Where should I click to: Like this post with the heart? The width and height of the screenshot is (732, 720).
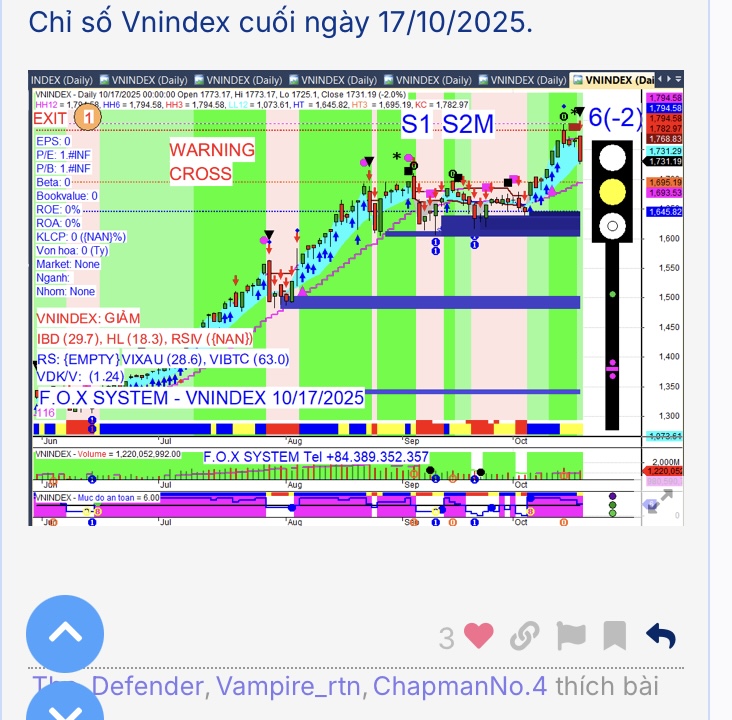(x=479, y=636)
